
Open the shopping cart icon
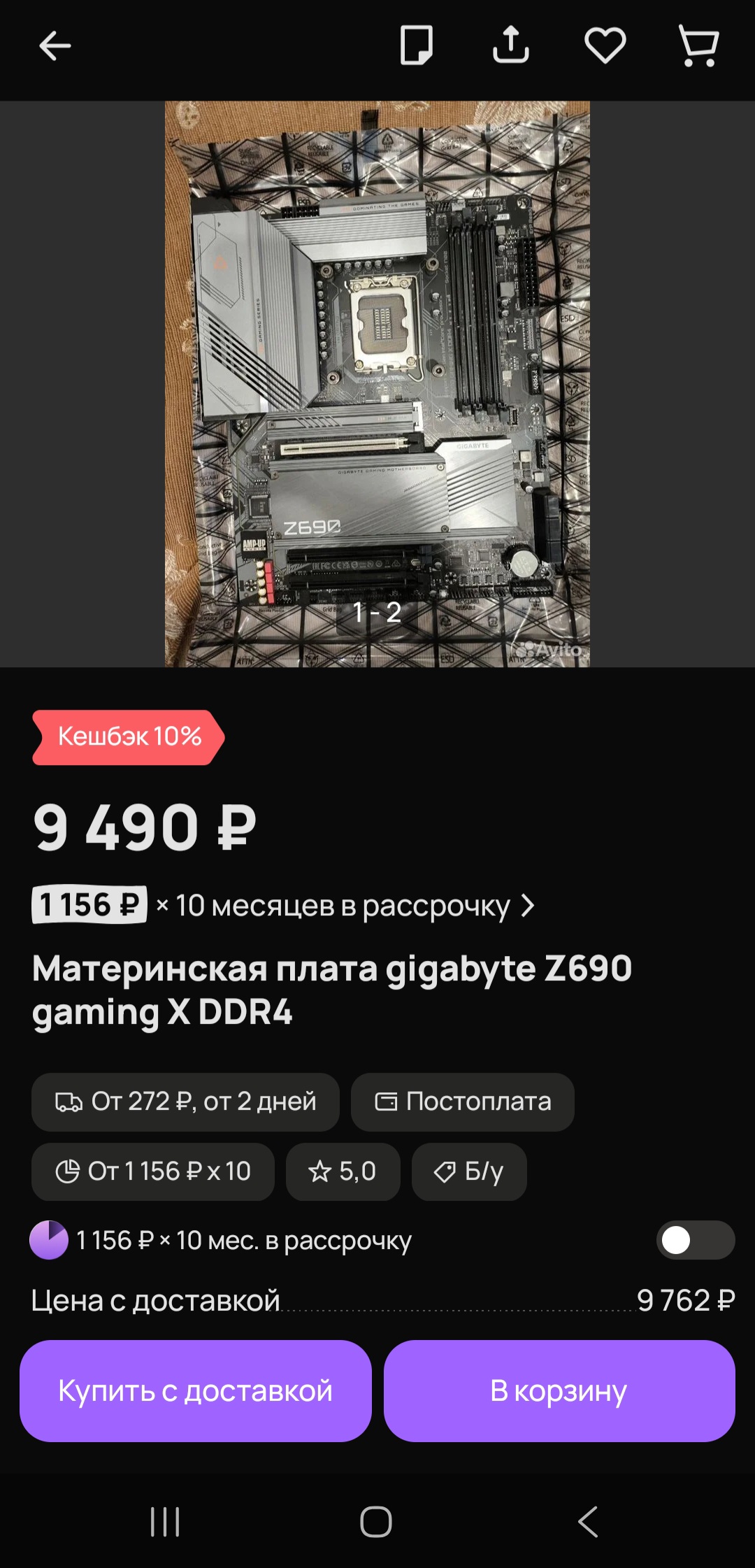pyautogui.click(x=699, y=45)
